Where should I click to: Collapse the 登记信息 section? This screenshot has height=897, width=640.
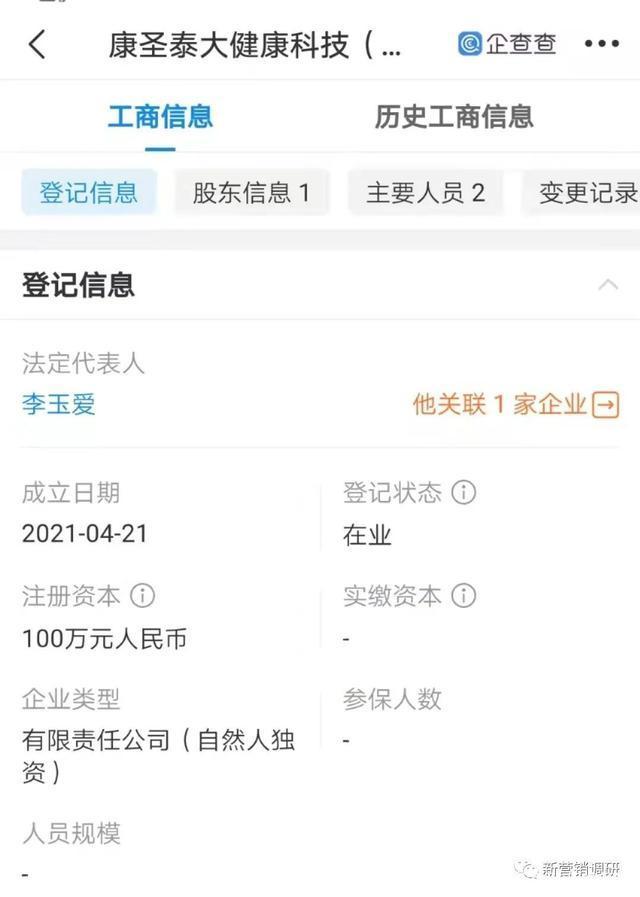point(607,285)
